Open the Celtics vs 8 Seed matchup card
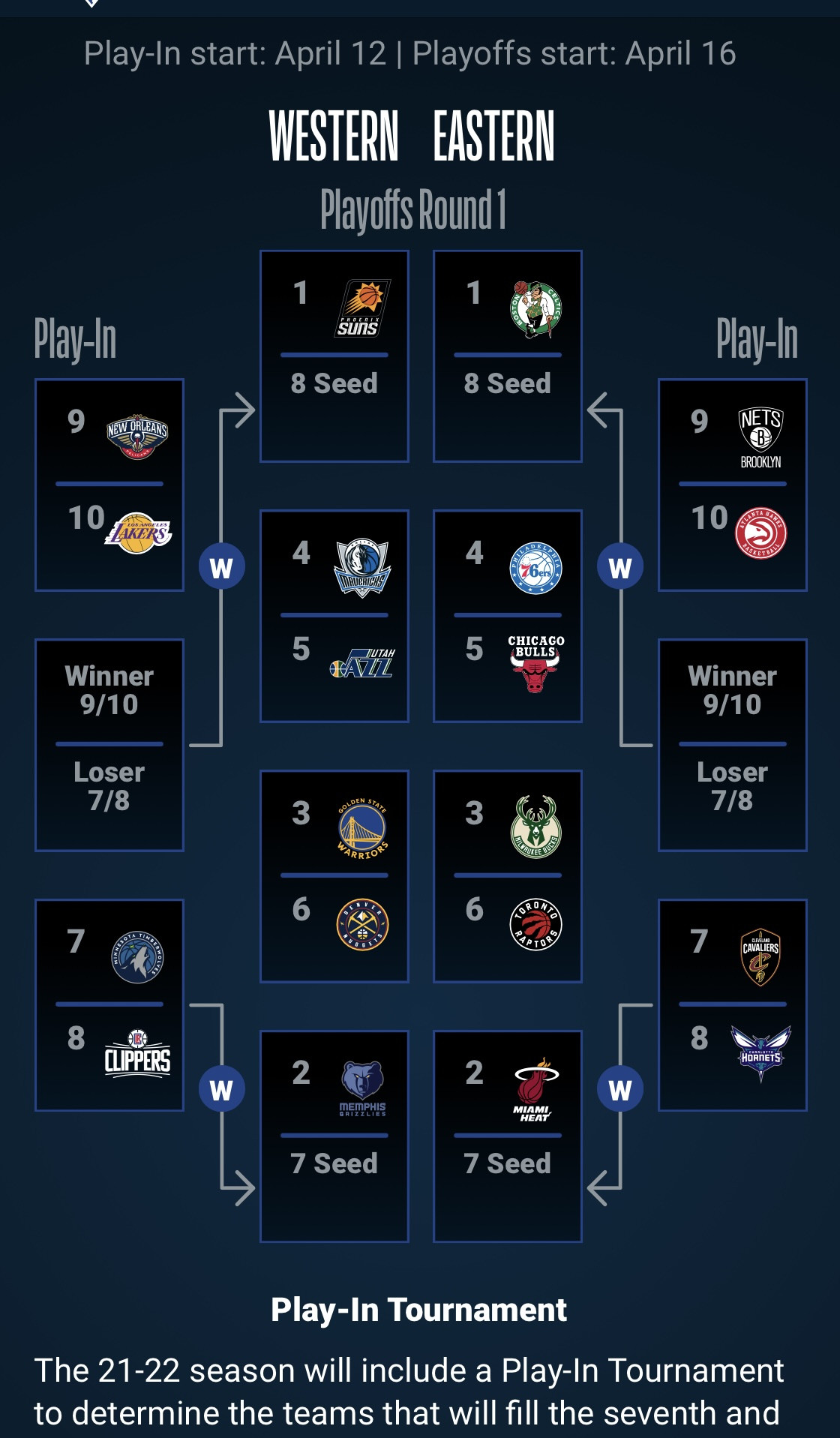 click(508, 356)
